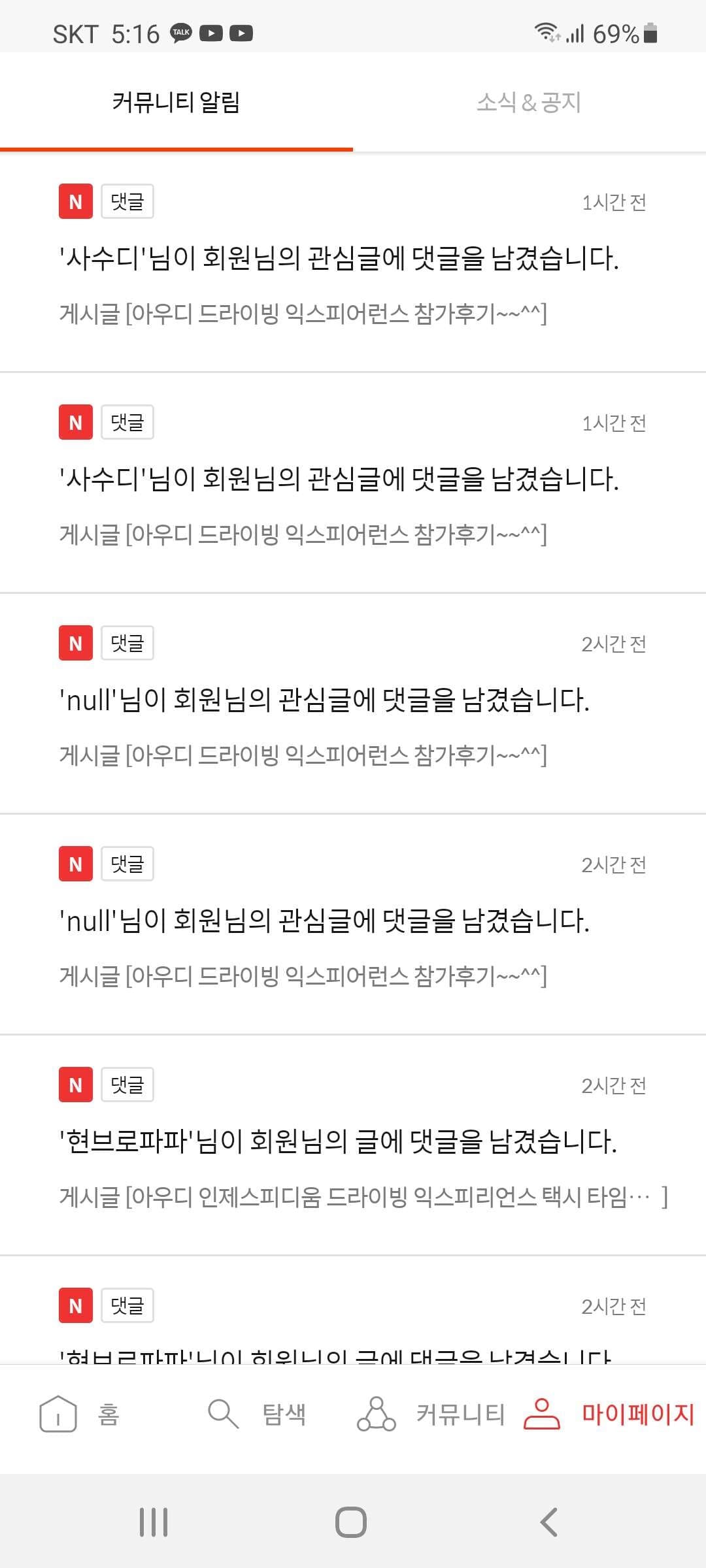Tap the N badge next to 'null' notification
The height and width of the screenshot is (1568, 706).
pos(75,644)
